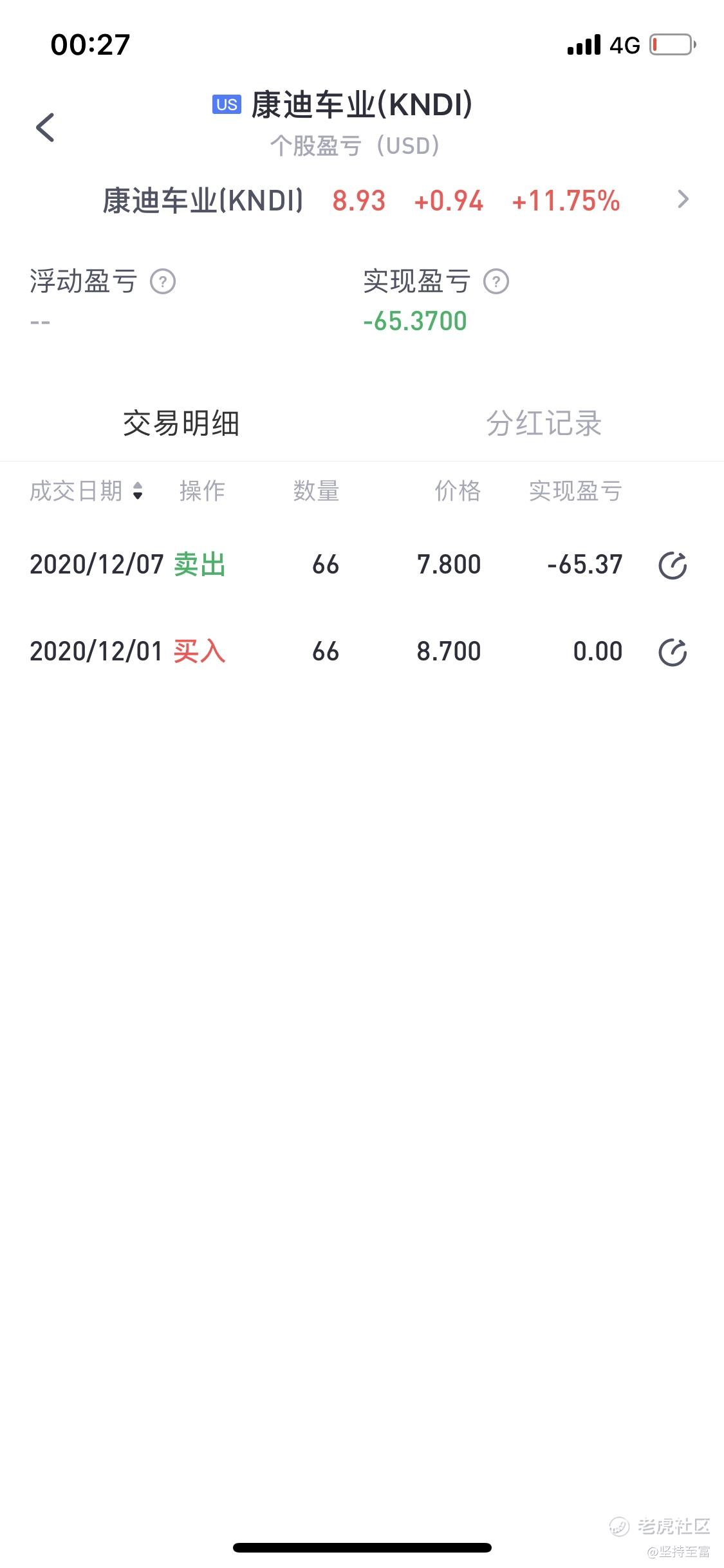Switch to the 交易明细 tab
This screenshot has height=1568, width=724.
(181, 424)
